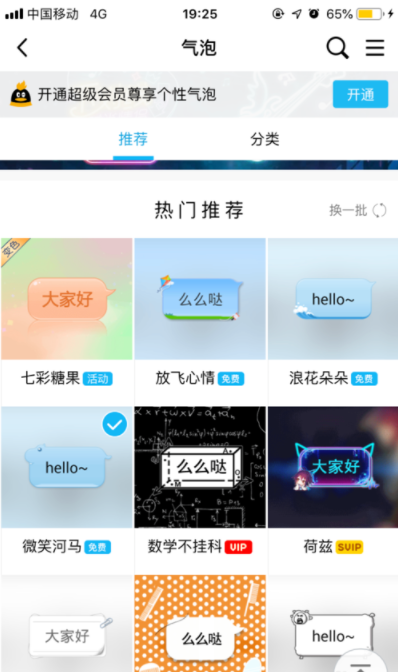Open the 放飞心情 free bubble
Viewport: 398px width, 672px height.
pyautogui.click(x=200, y=321)
